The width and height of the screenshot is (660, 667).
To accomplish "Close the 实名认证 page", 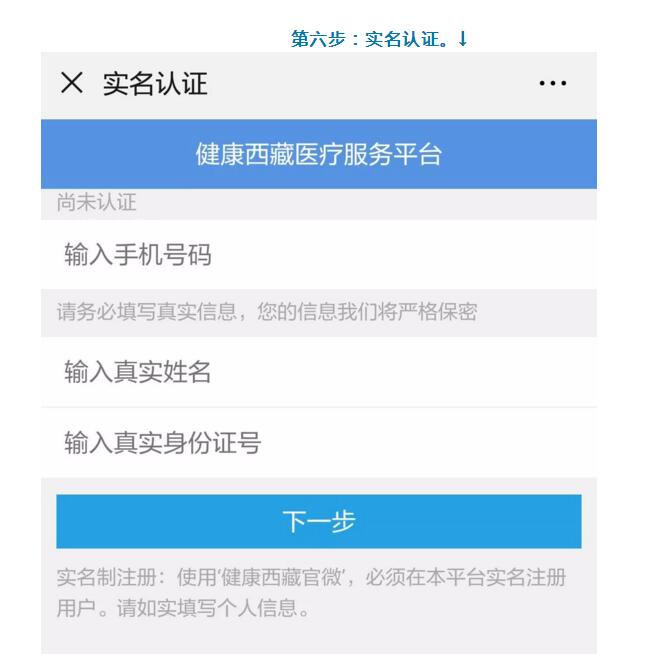I will coord(72,84).
